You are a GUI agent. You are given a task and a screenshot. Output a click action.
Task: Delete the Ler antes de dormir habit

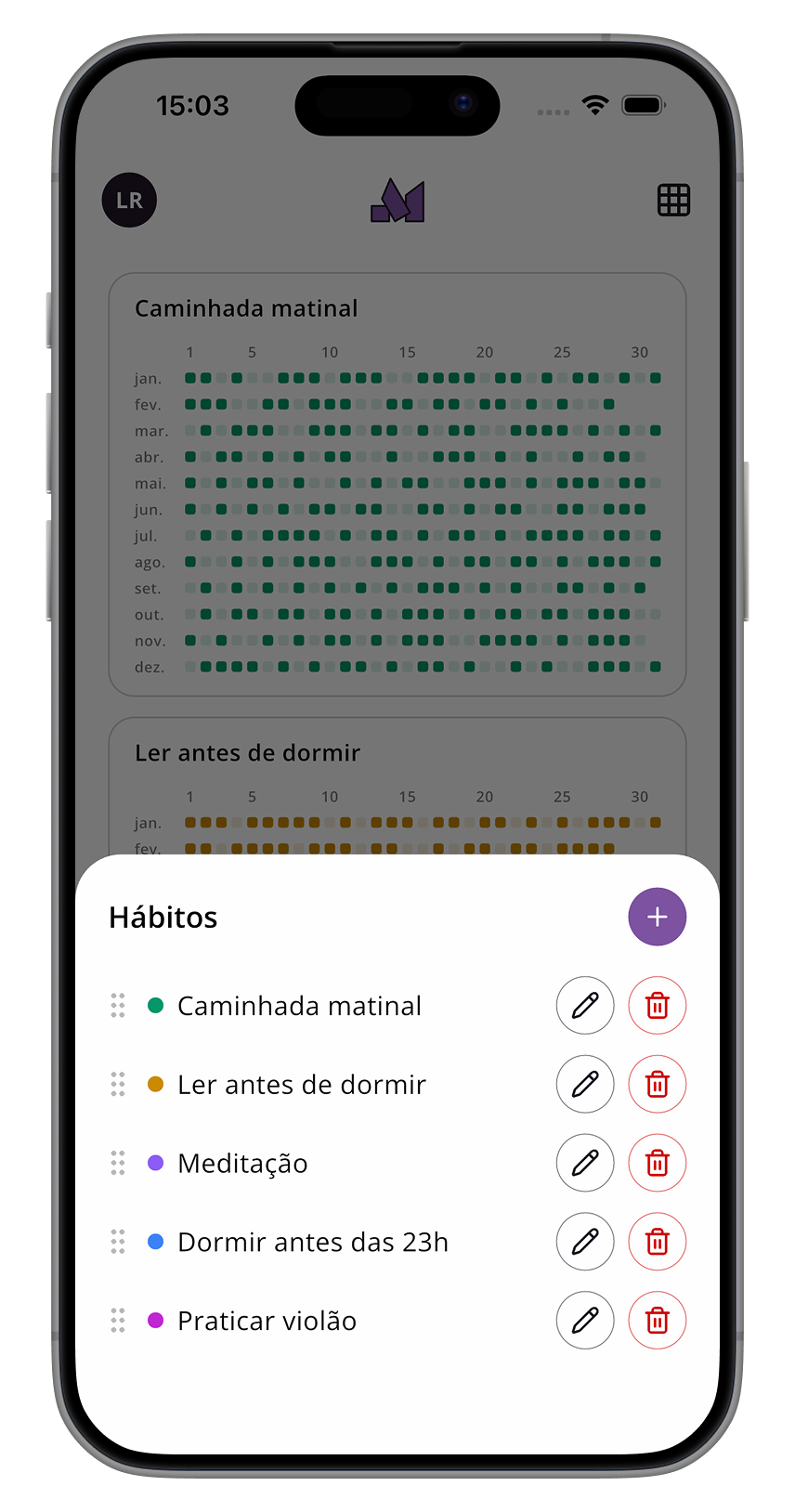[x=658, y=1084]
